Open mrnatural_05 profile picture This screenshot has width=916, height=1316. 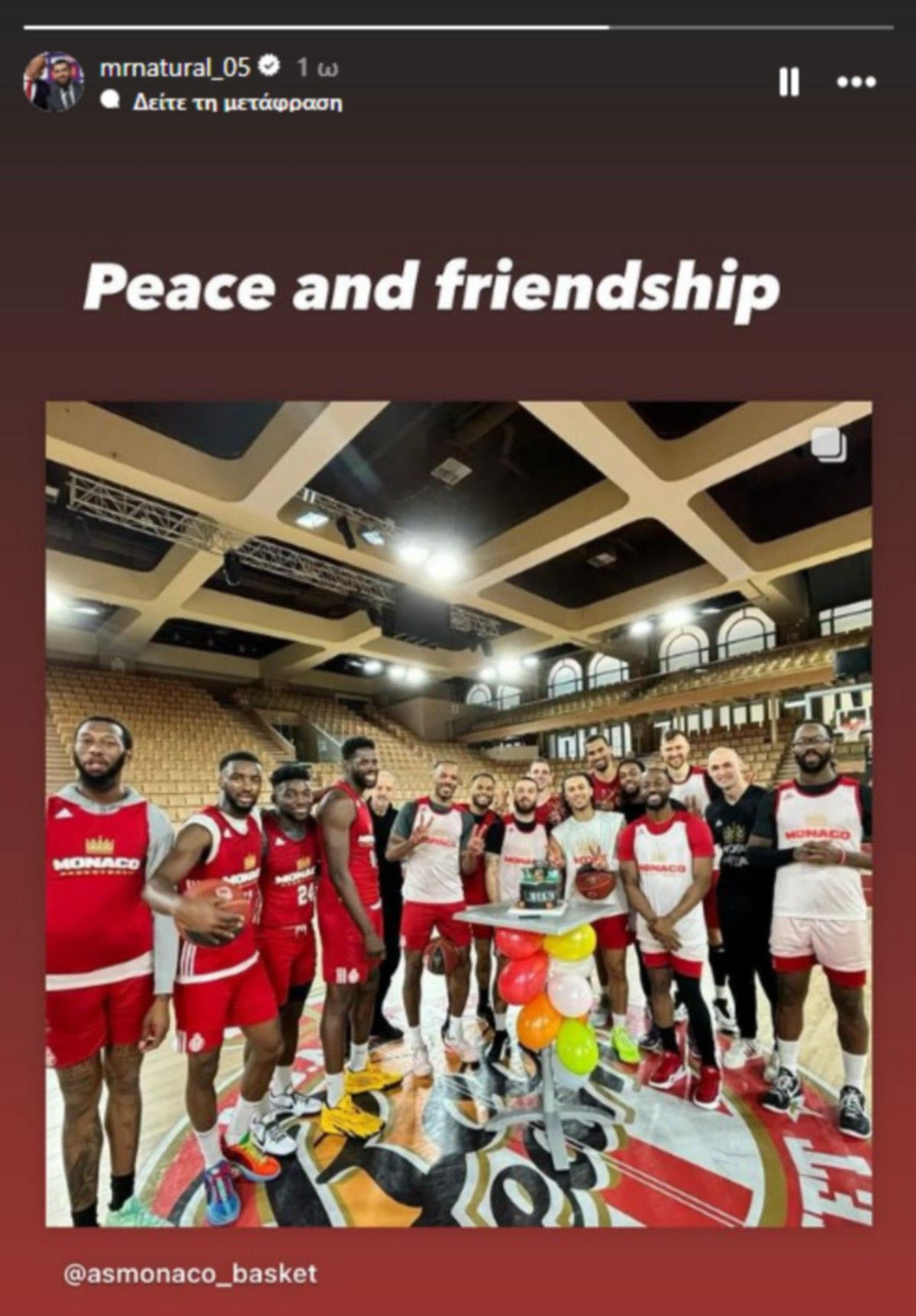[x=56, y=82]
